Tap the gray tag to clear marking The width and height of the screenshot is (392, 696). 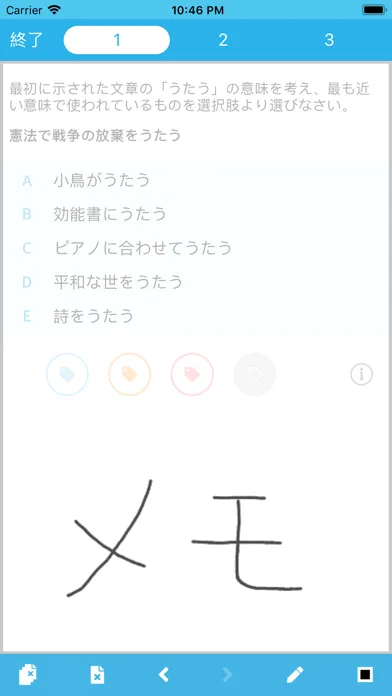255,375
